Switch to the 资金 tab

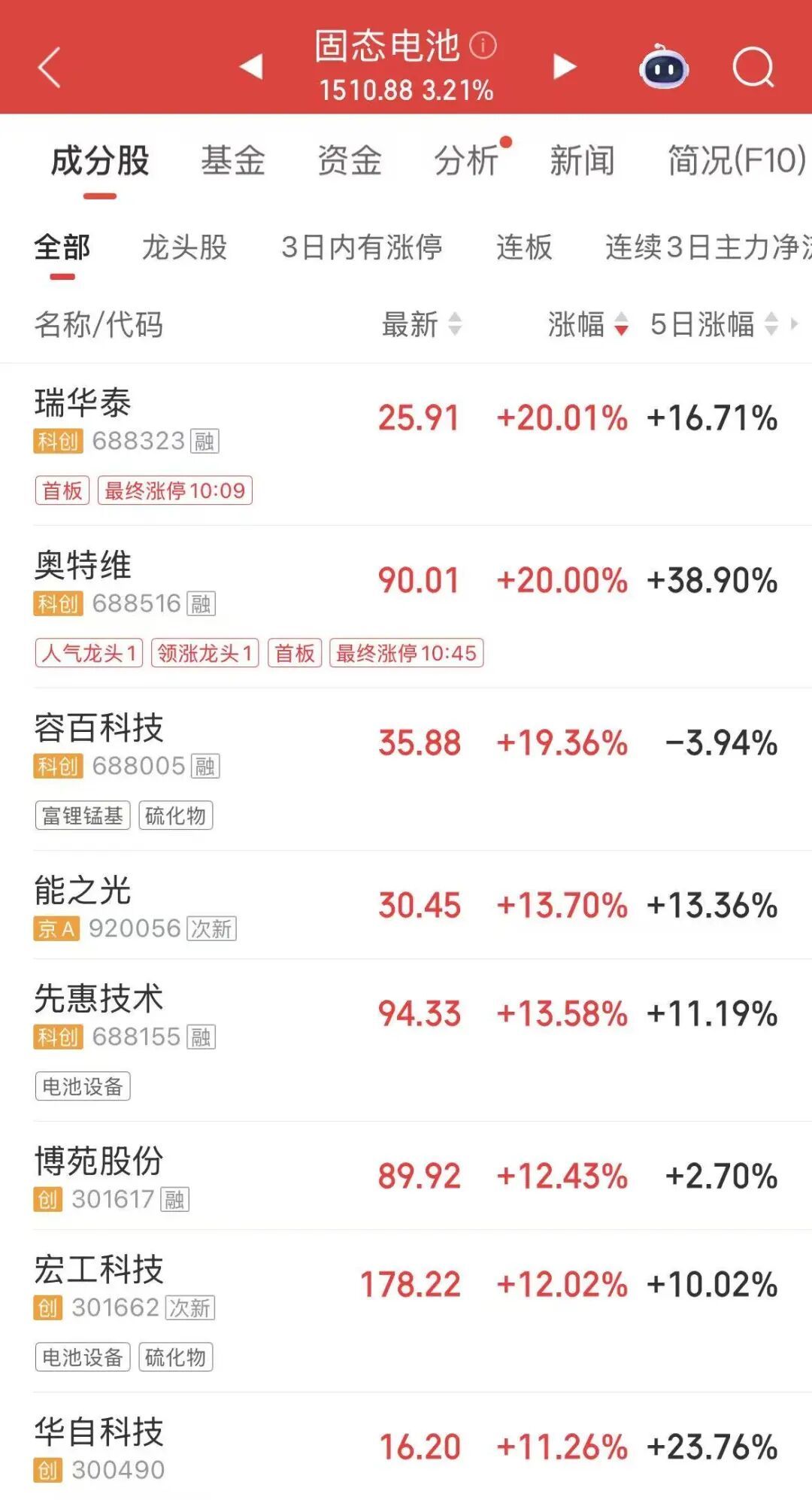click(350, 161)
